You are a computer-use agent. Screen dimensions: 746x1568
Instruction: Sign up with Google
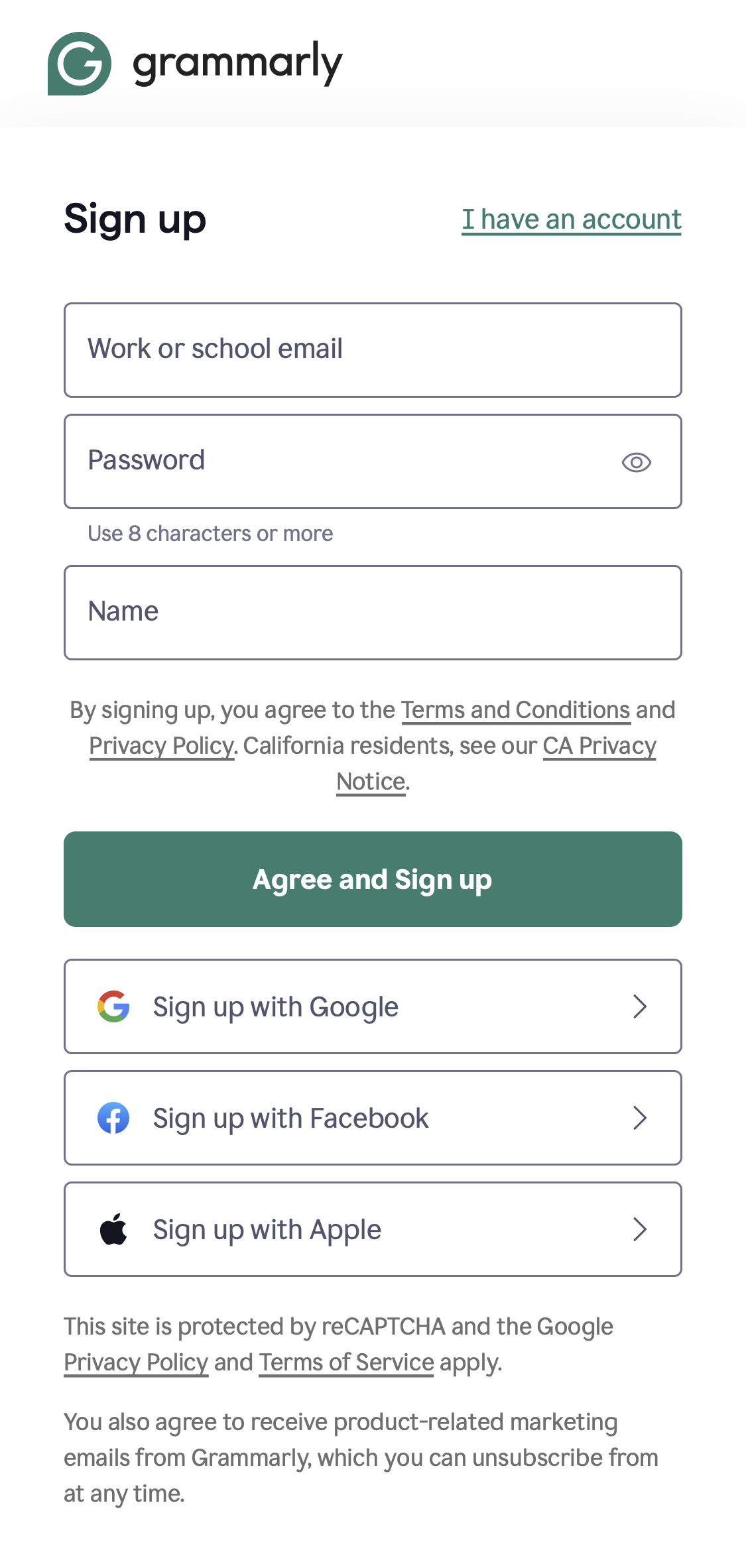click(x=372, y=1006)
